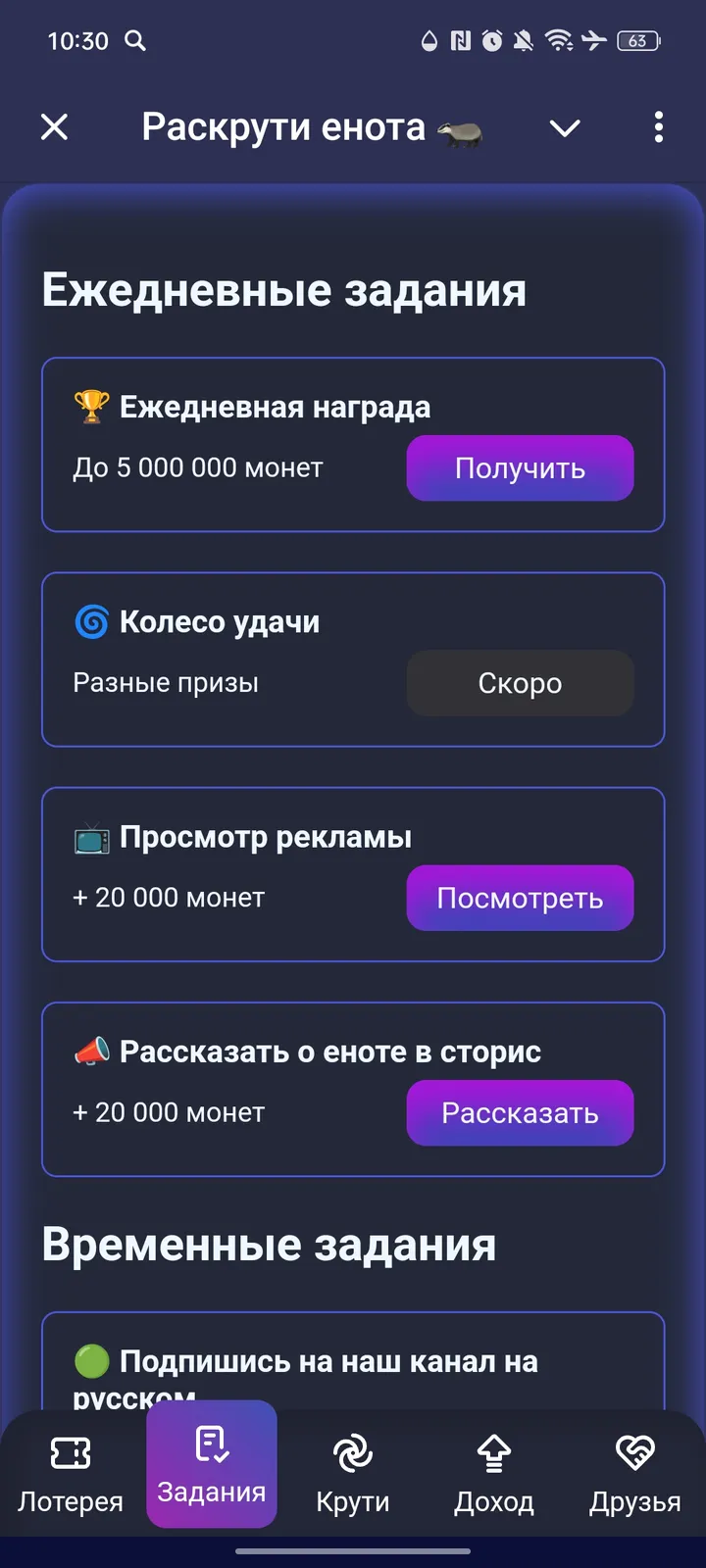This screenshot has width=706, height=1568.
Task: Open the Лотерея section via ticket icon
Action: tap(70, 1453)
